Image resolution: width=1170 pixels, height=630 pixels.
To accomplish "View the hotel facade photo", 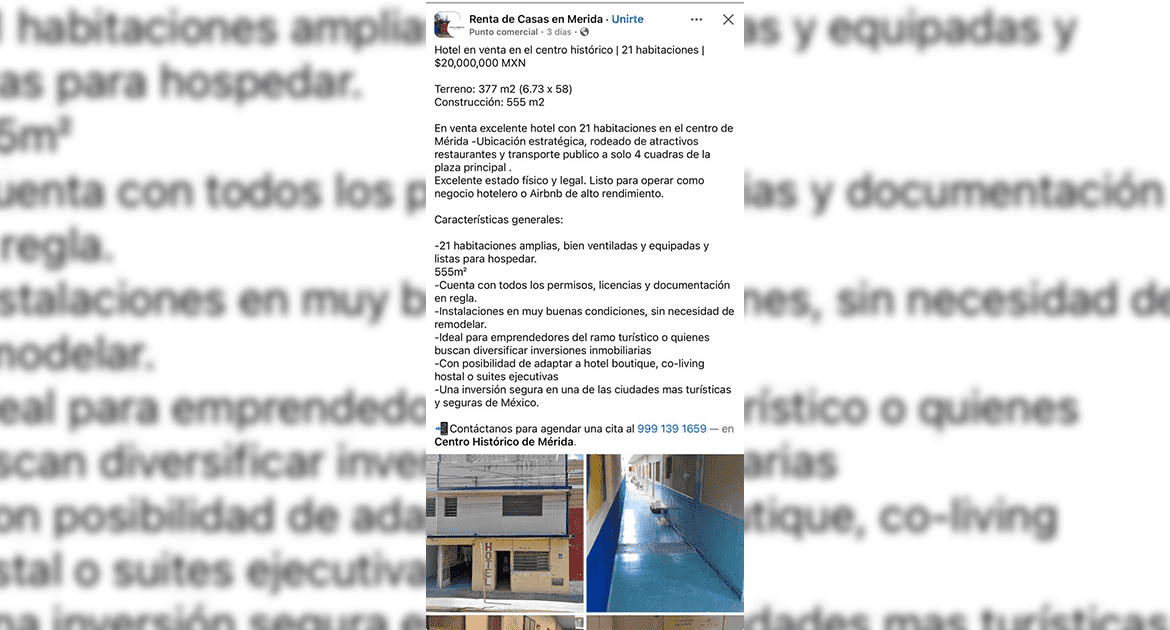I will (504, 532).
